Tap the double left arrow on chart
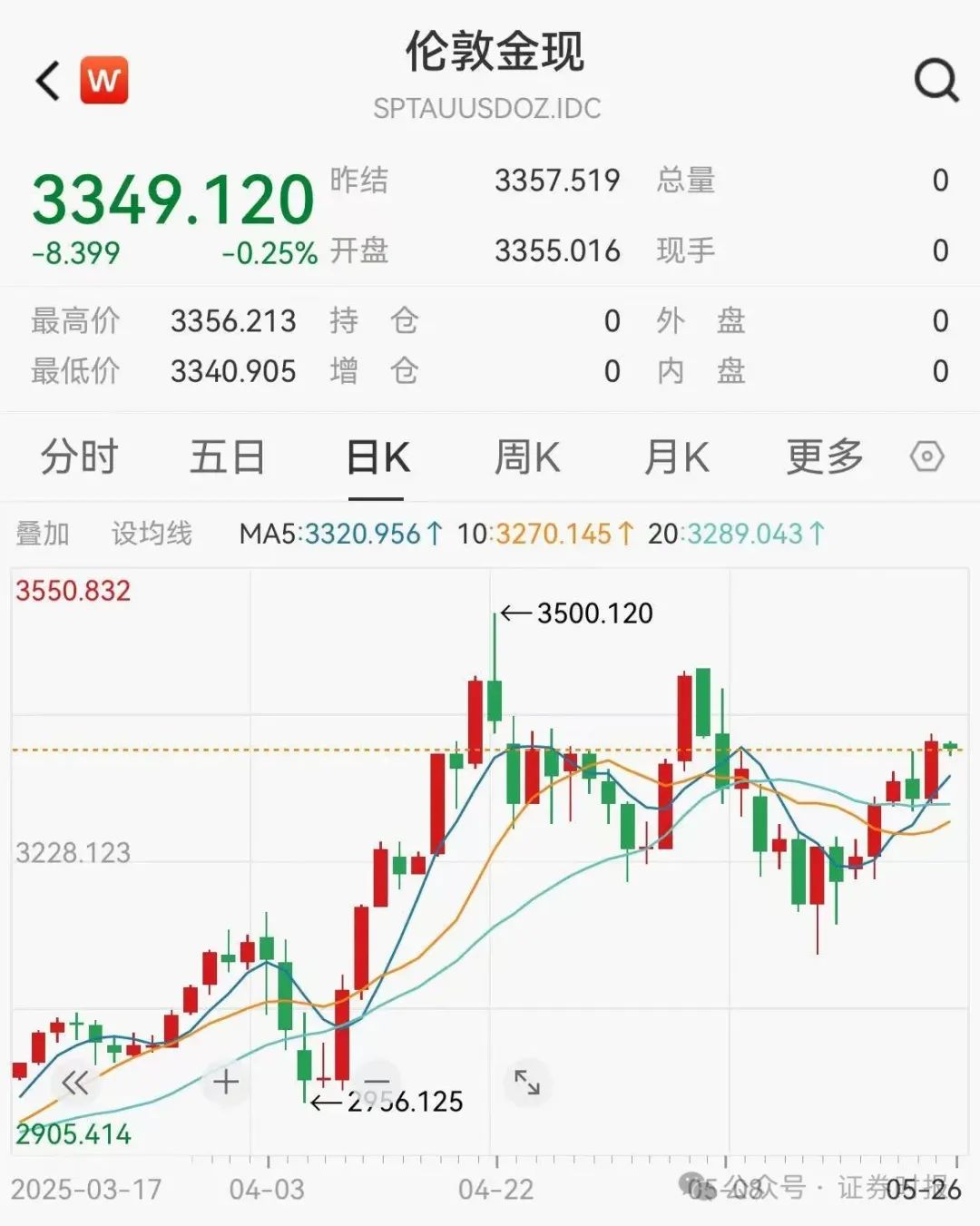Screen dimensions: 980x1226 (75, 1083)
